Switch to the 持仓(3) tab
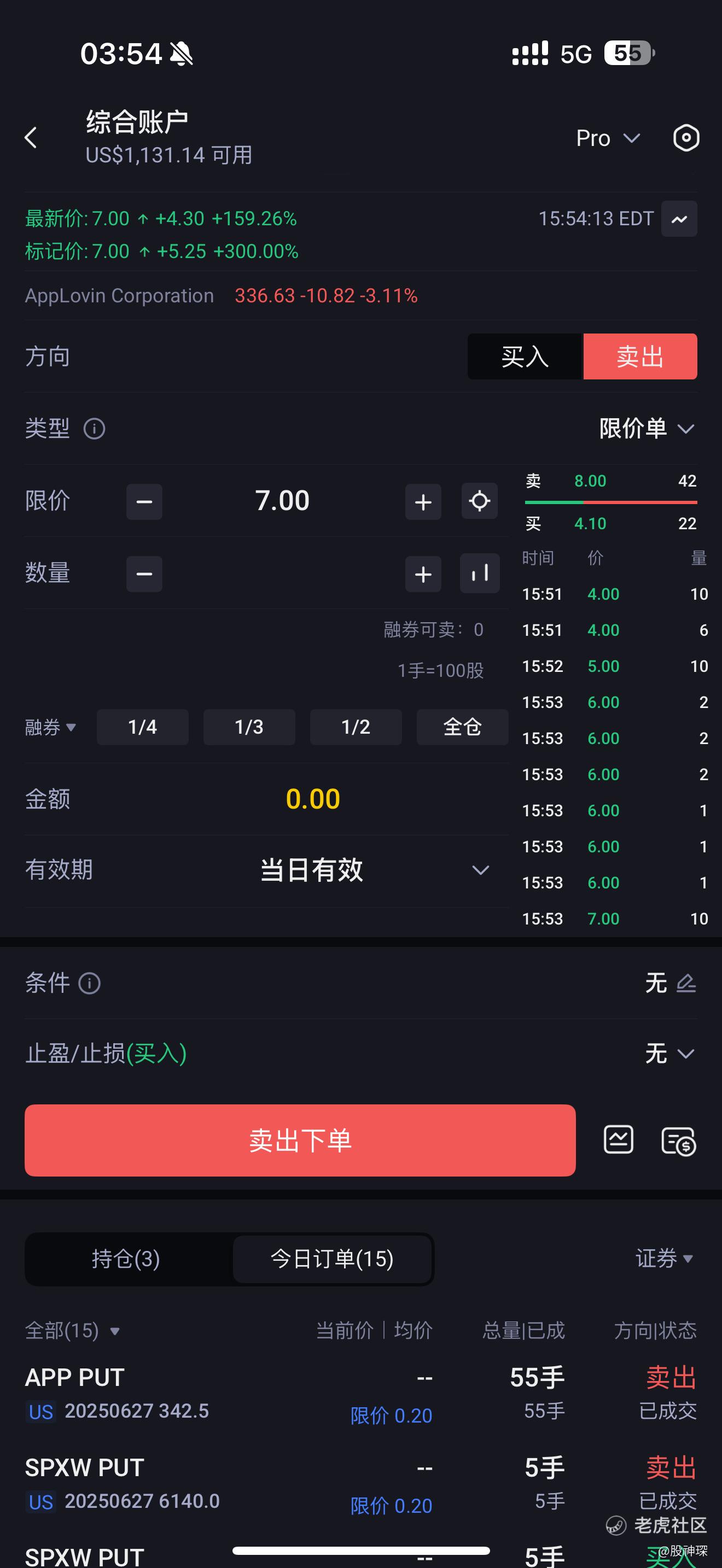 126,1259
